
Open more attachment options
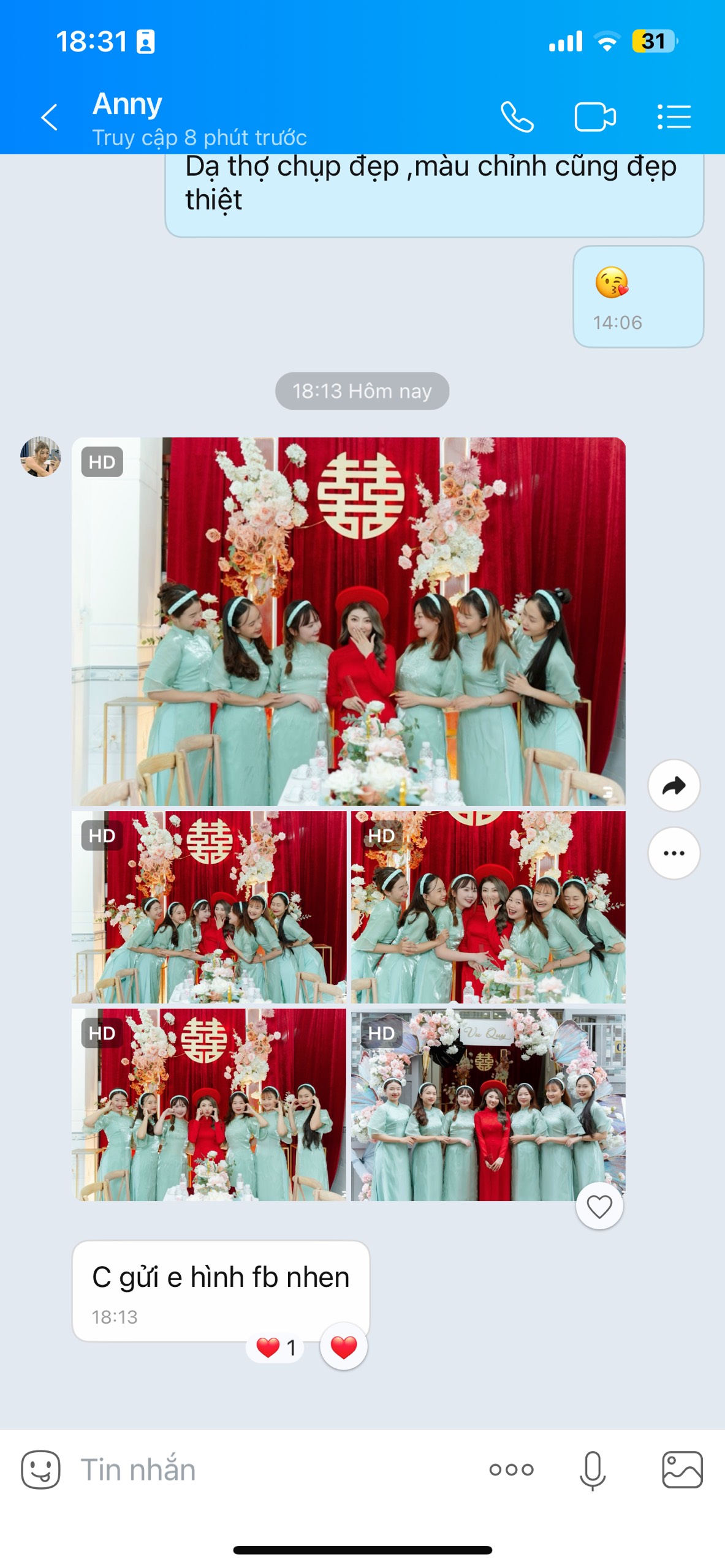[x=511, y=1469]
